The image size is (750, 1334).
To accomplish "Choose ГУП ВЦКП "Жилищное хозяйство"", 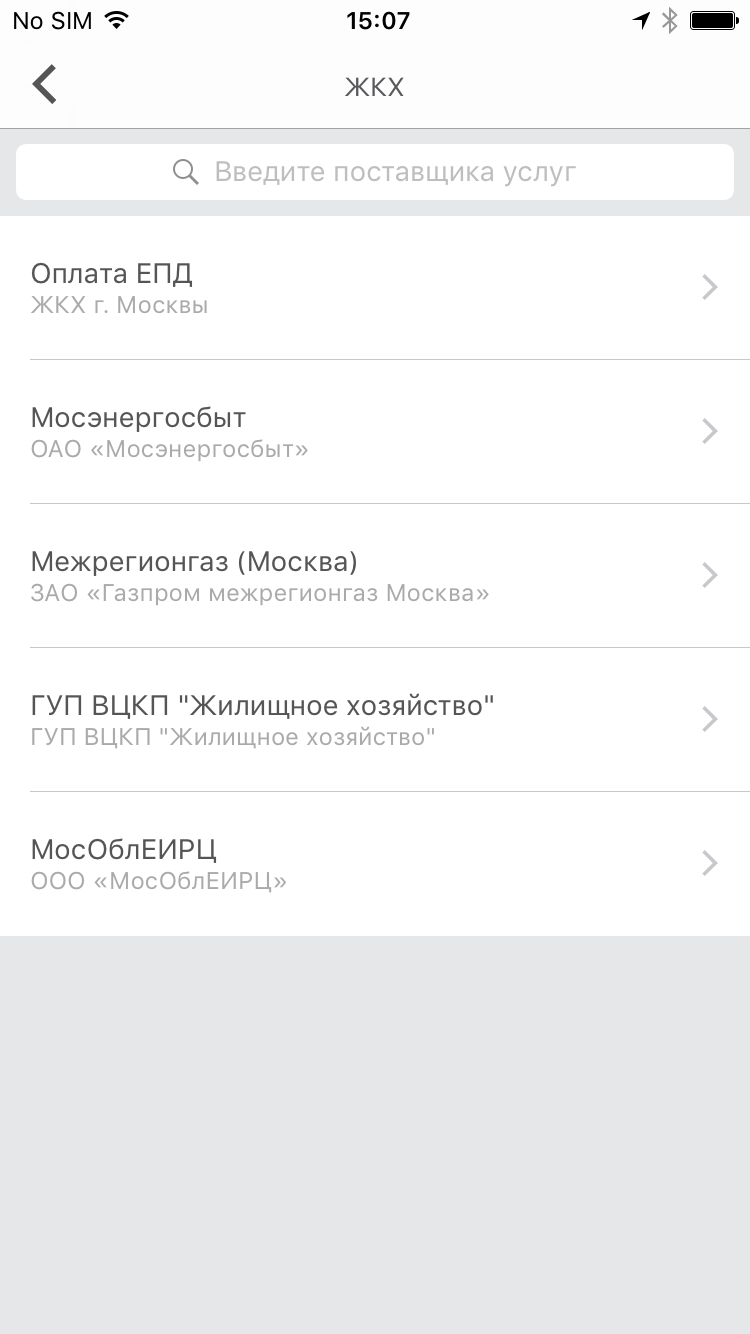I will [375, 720].
